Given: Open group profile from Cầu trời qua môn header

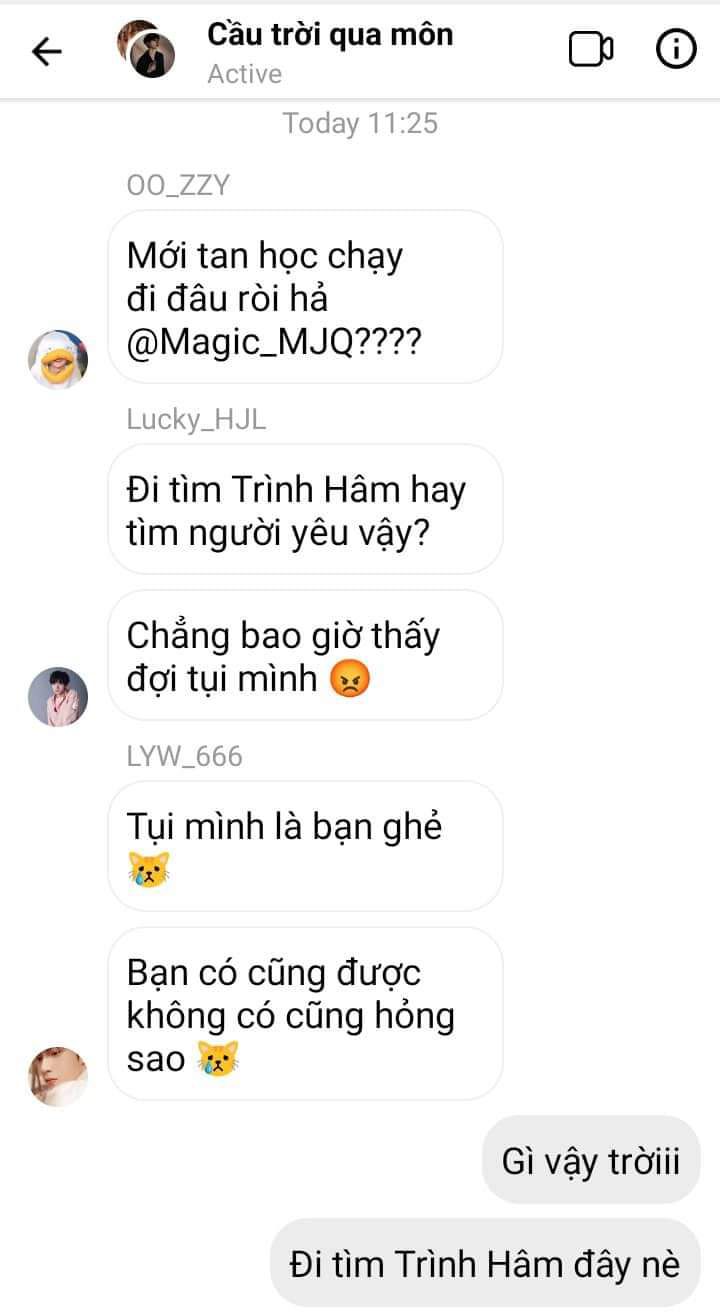Looking at the screenshot, I should click(329, 35).
